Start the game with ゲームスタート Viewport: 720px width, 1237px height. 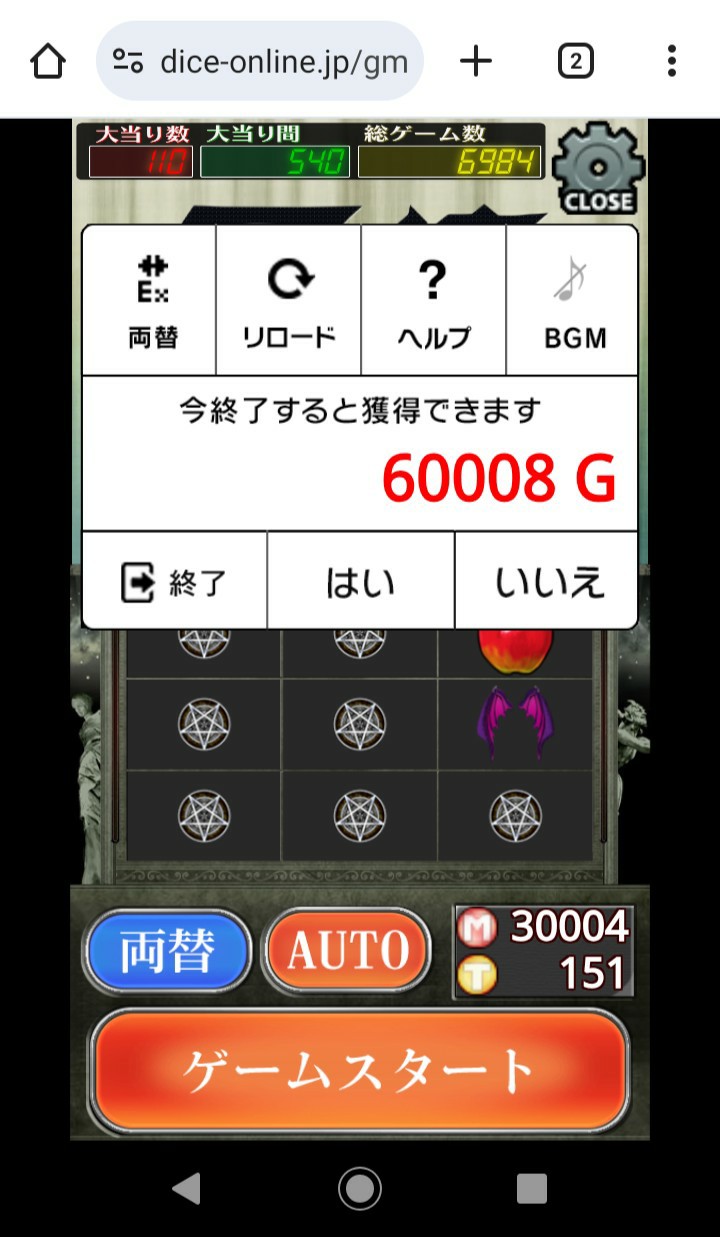click(360, 1071)
